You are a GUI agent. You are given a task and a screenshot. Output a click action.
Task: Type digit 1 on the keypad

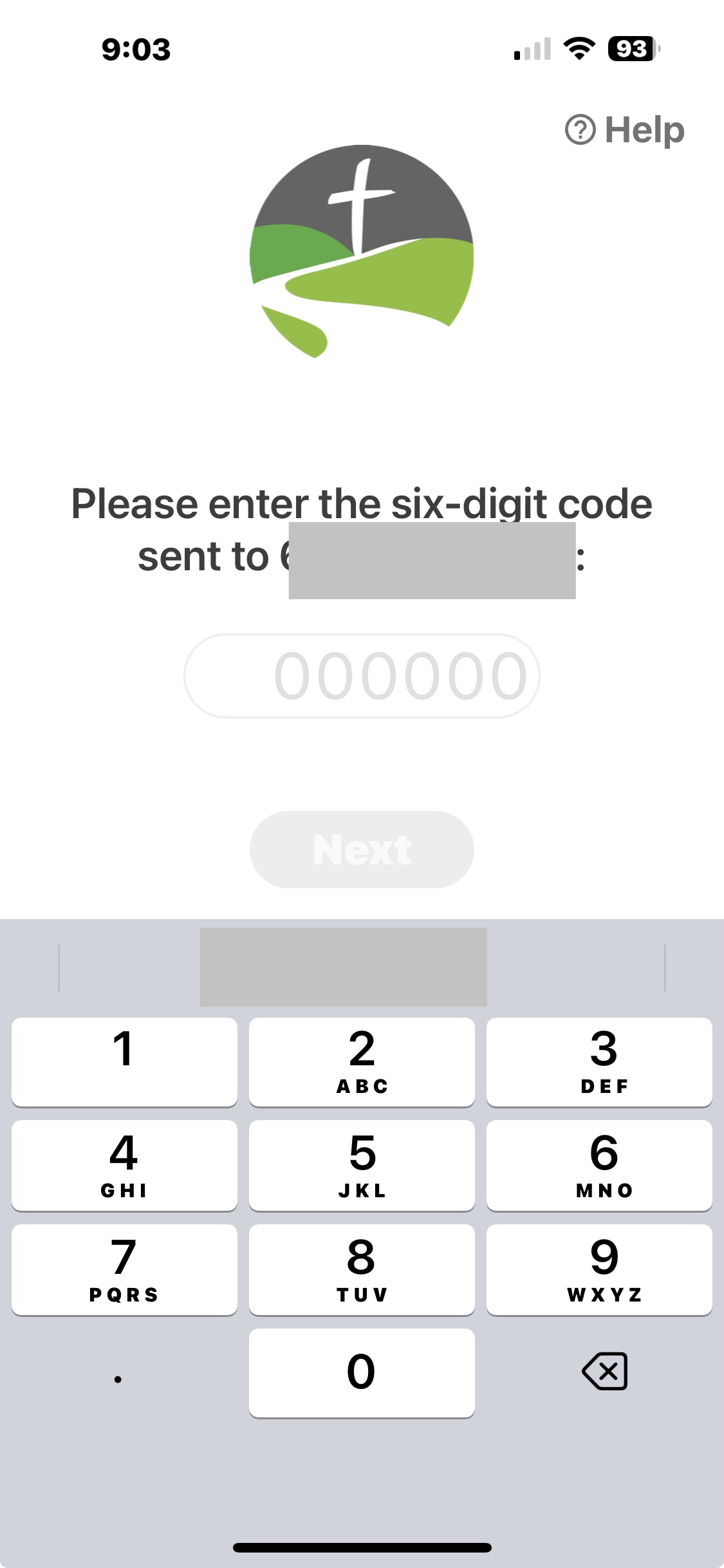coord(124,1061)
